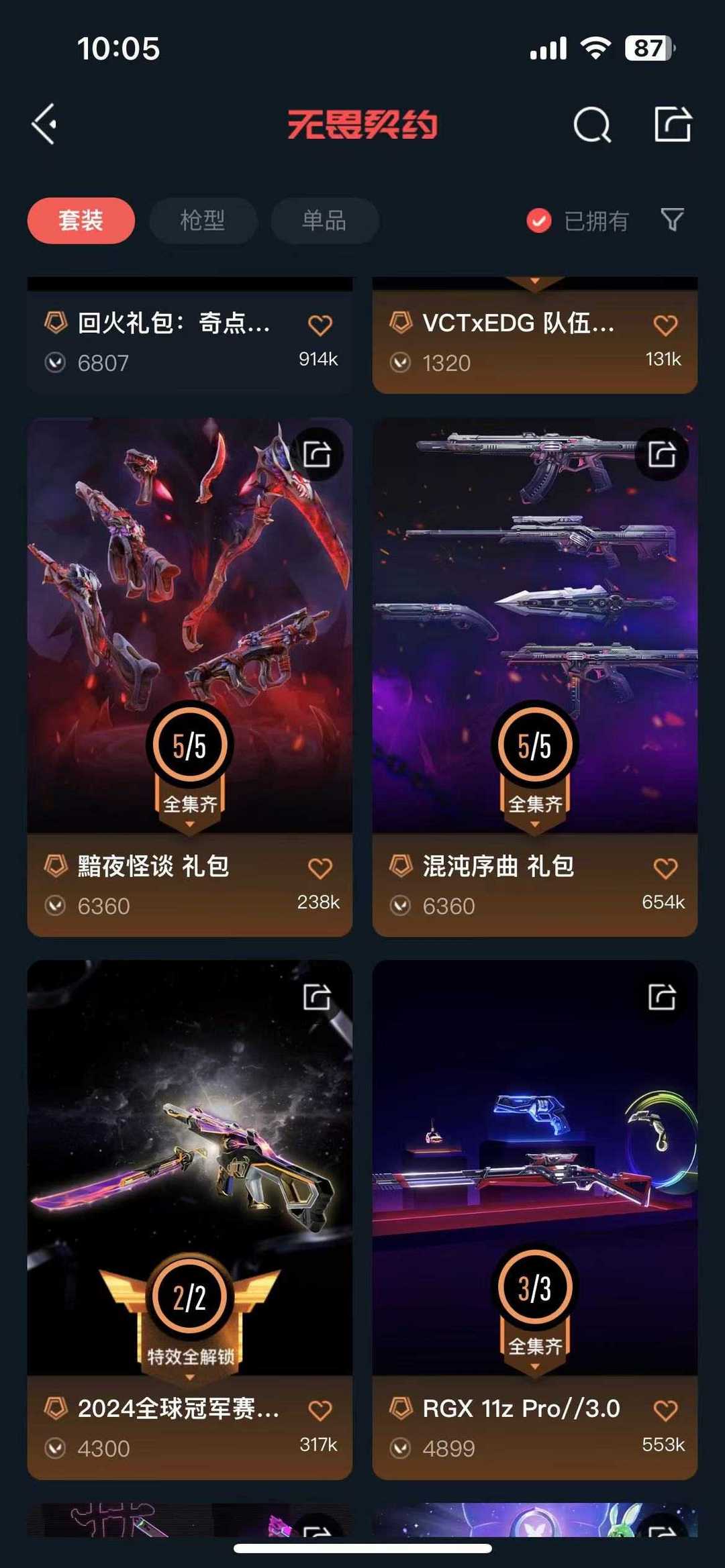Select the 套装 tab
This screenshot has width=725, height=1568.
[x=81, y=220]
